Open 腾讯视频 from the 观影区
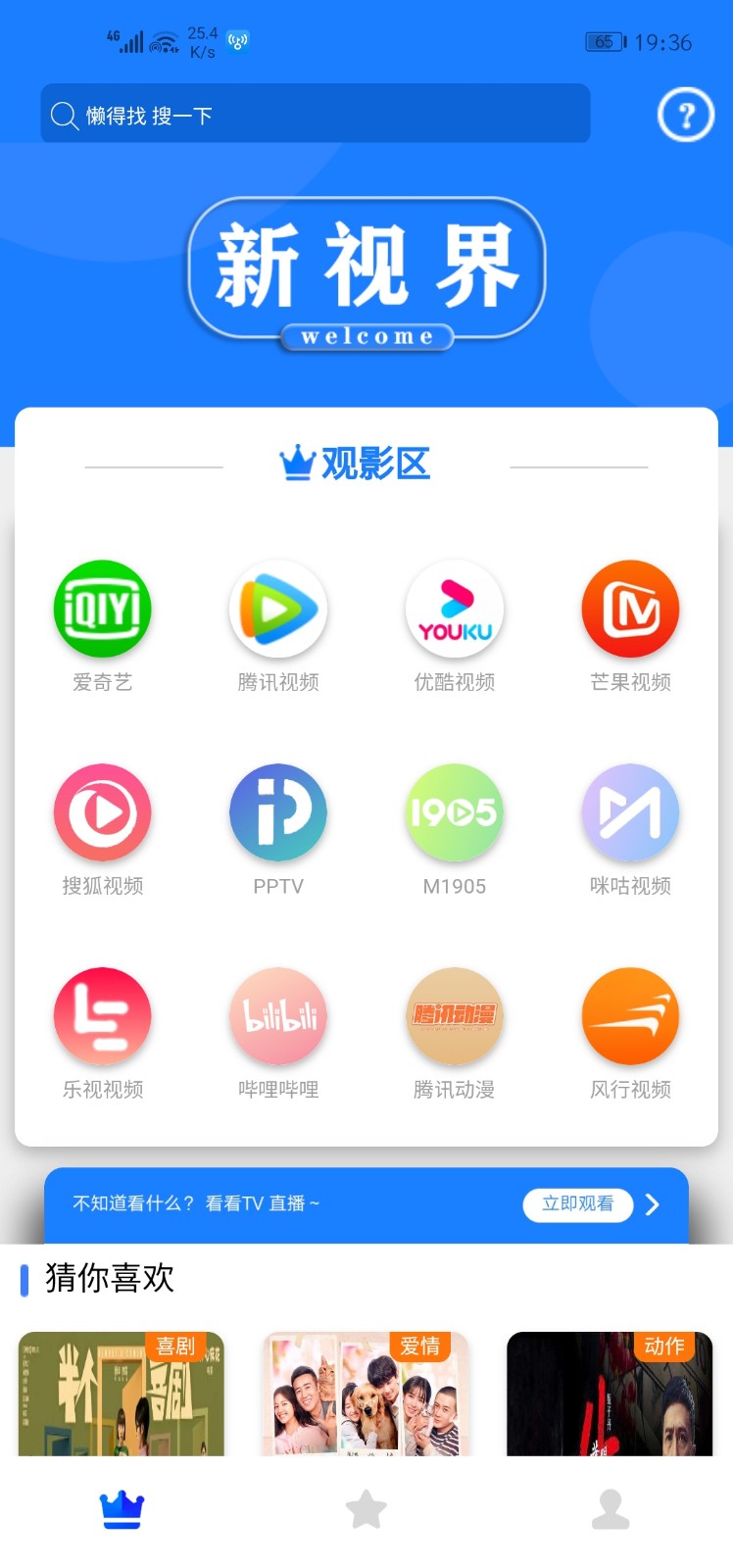733x1568 pixels. pyautogui.click(x=278, y=608)
